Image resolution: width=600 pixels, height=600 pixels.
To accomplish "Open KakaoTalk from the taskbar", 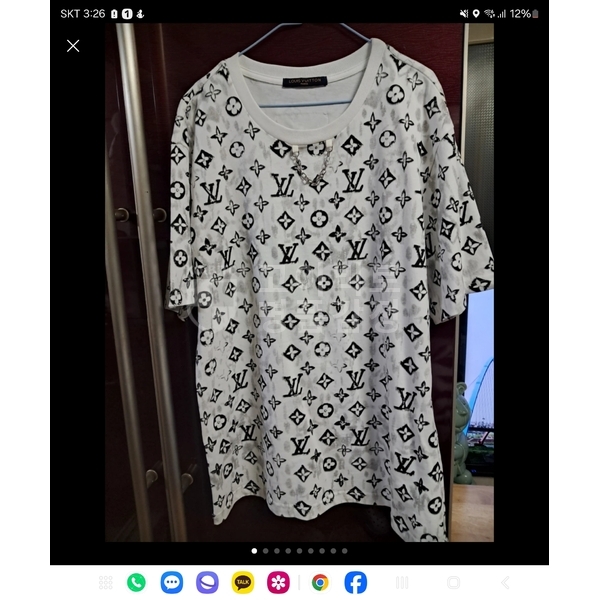I will point(242,582).
